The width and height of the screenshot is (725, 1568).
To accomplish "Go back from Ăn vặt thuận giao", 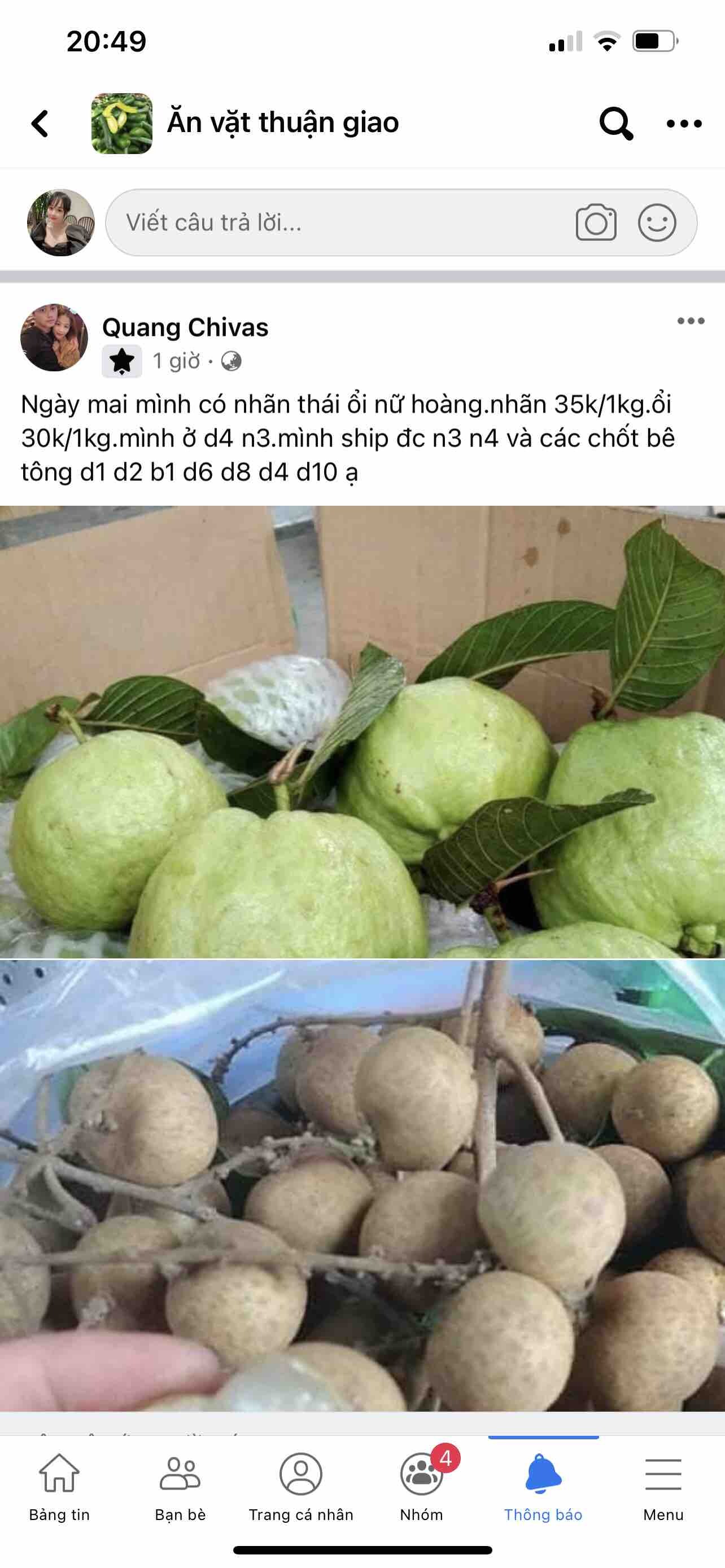I will click(40, 124).
